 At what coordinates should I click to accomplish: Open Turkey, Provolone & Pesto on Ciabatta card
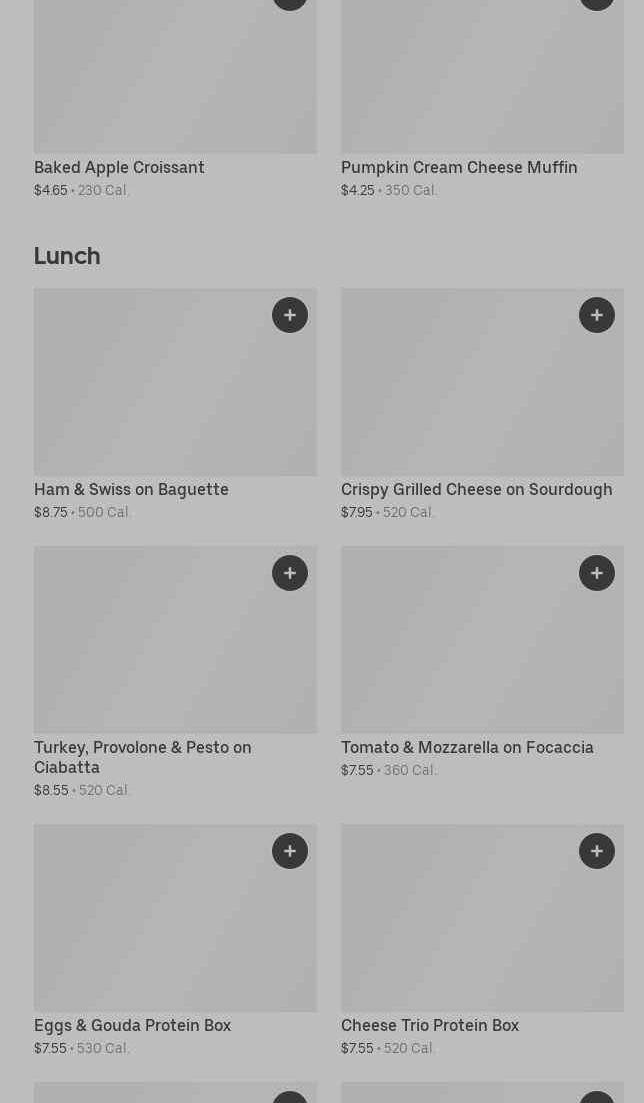(142, 757)
